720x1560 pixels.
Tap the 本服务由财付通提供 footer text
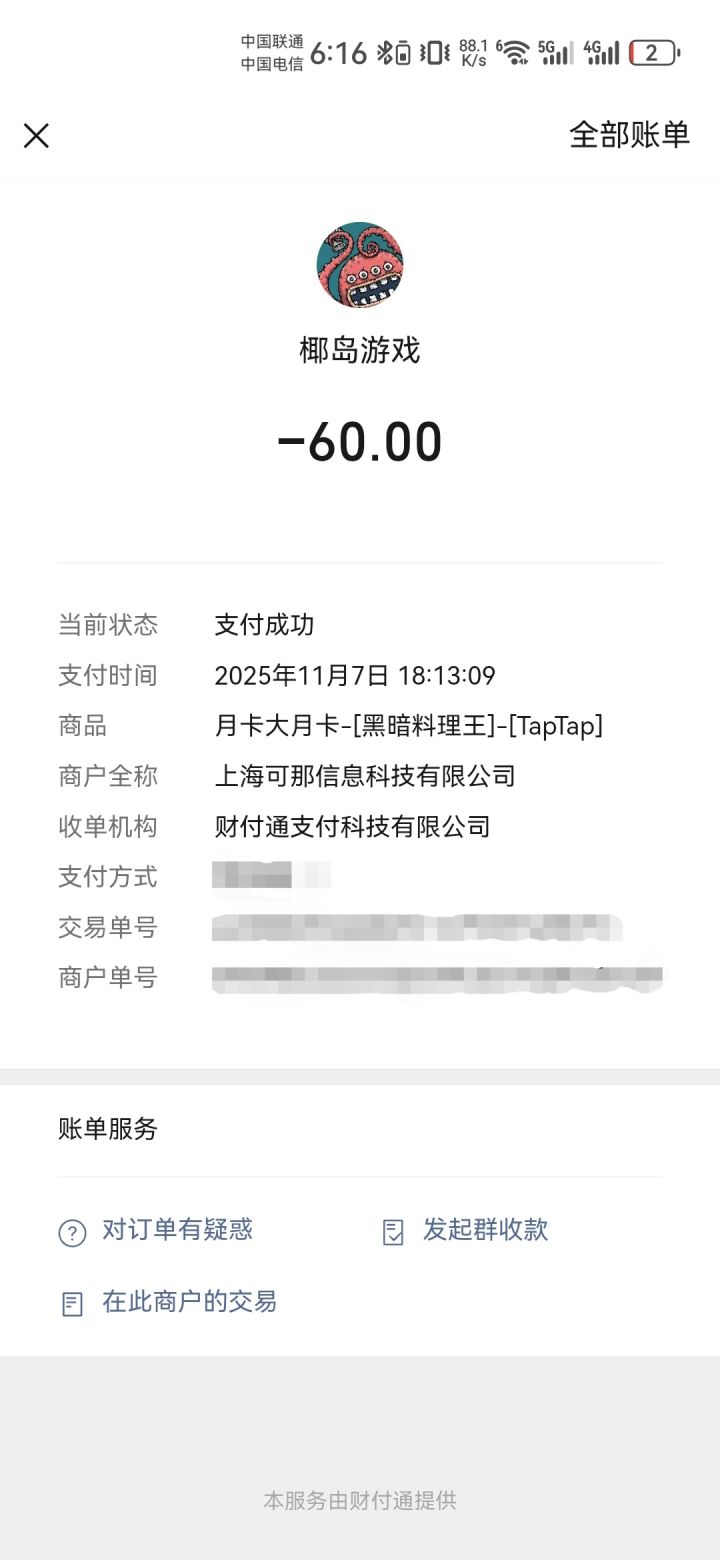[x=360, y=1500]
